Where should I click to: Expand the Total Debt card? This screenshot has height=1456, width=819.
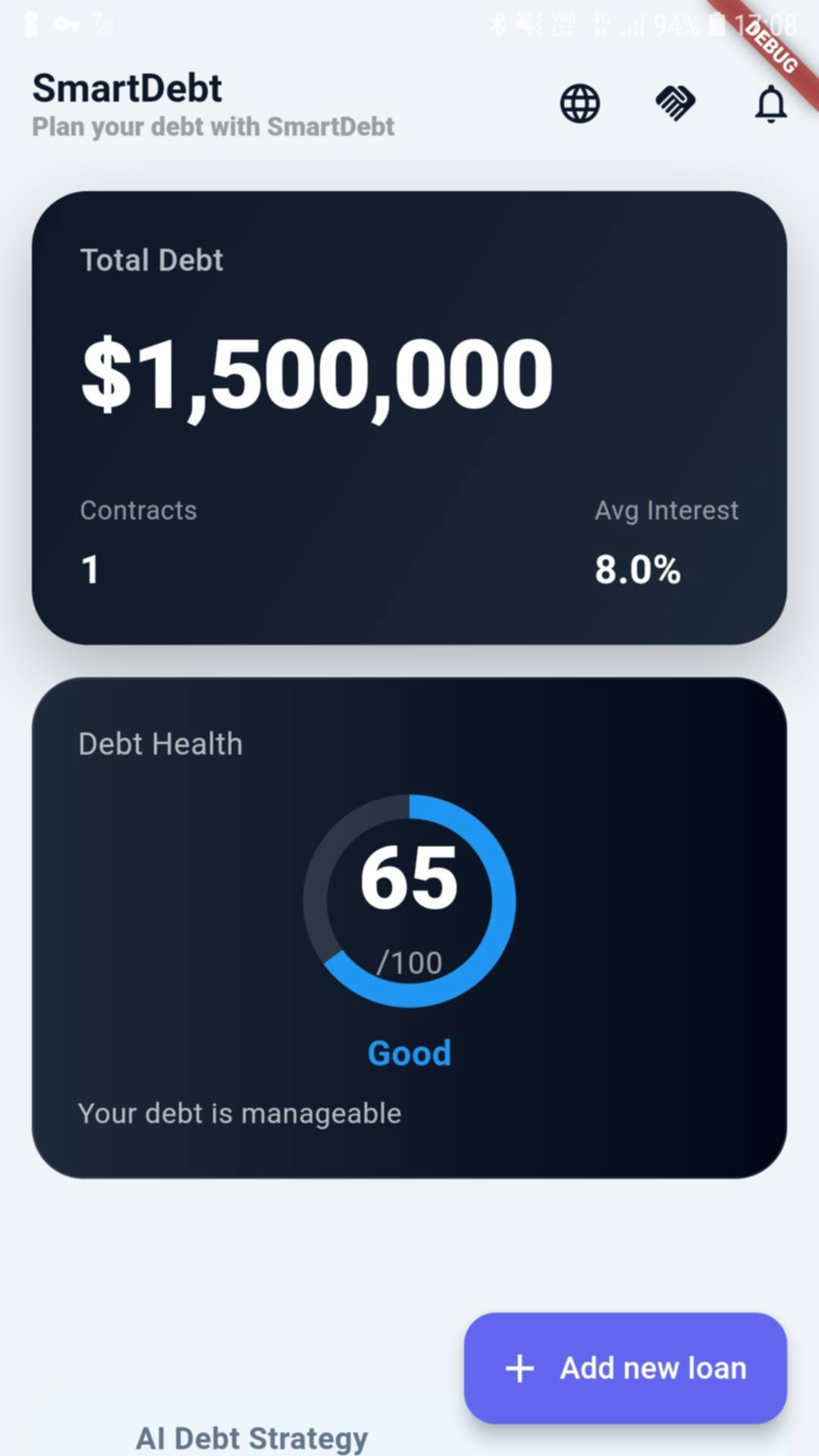pyautogui.click(x=409, y=417)
